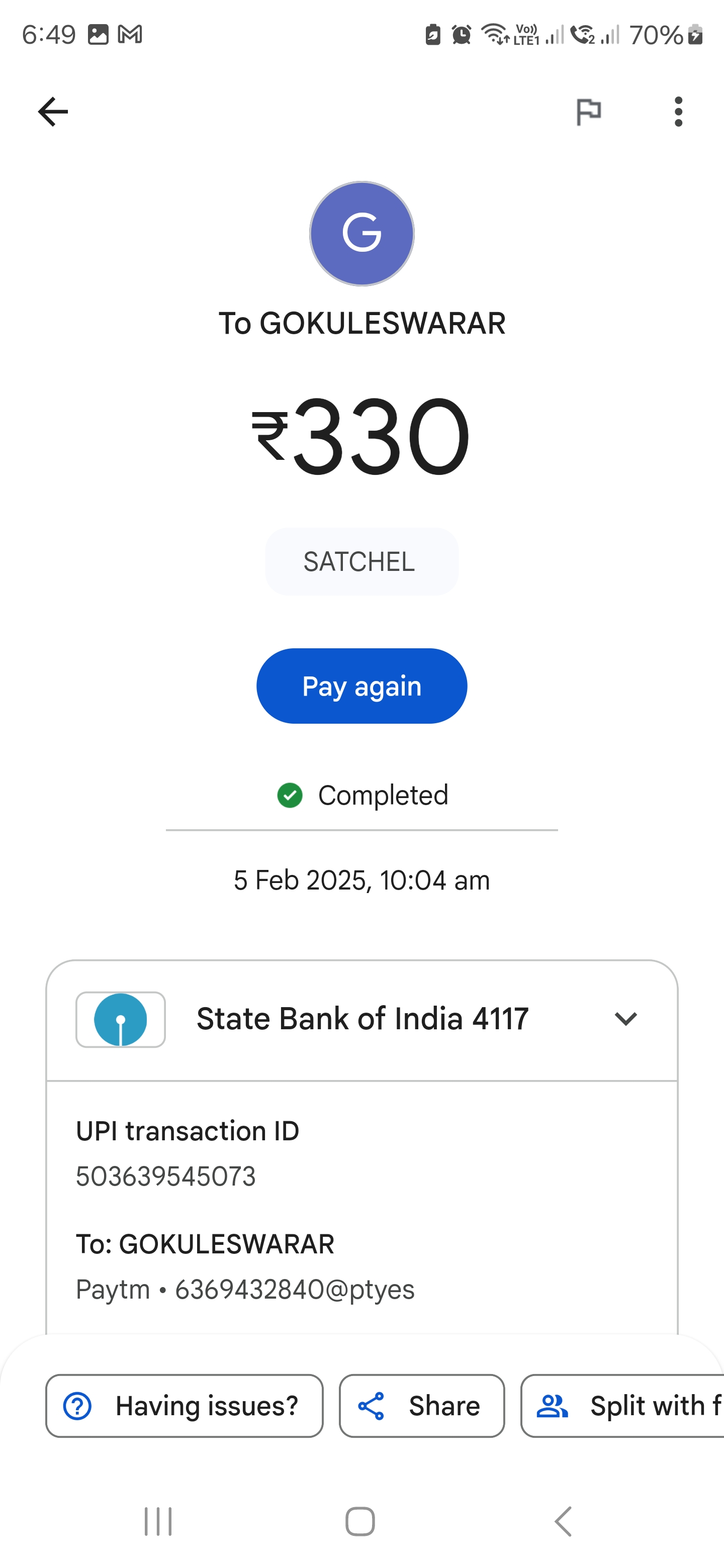Tap the flag icon to report transaction
Screen dimensions: 724x1568
click(588, 112)
